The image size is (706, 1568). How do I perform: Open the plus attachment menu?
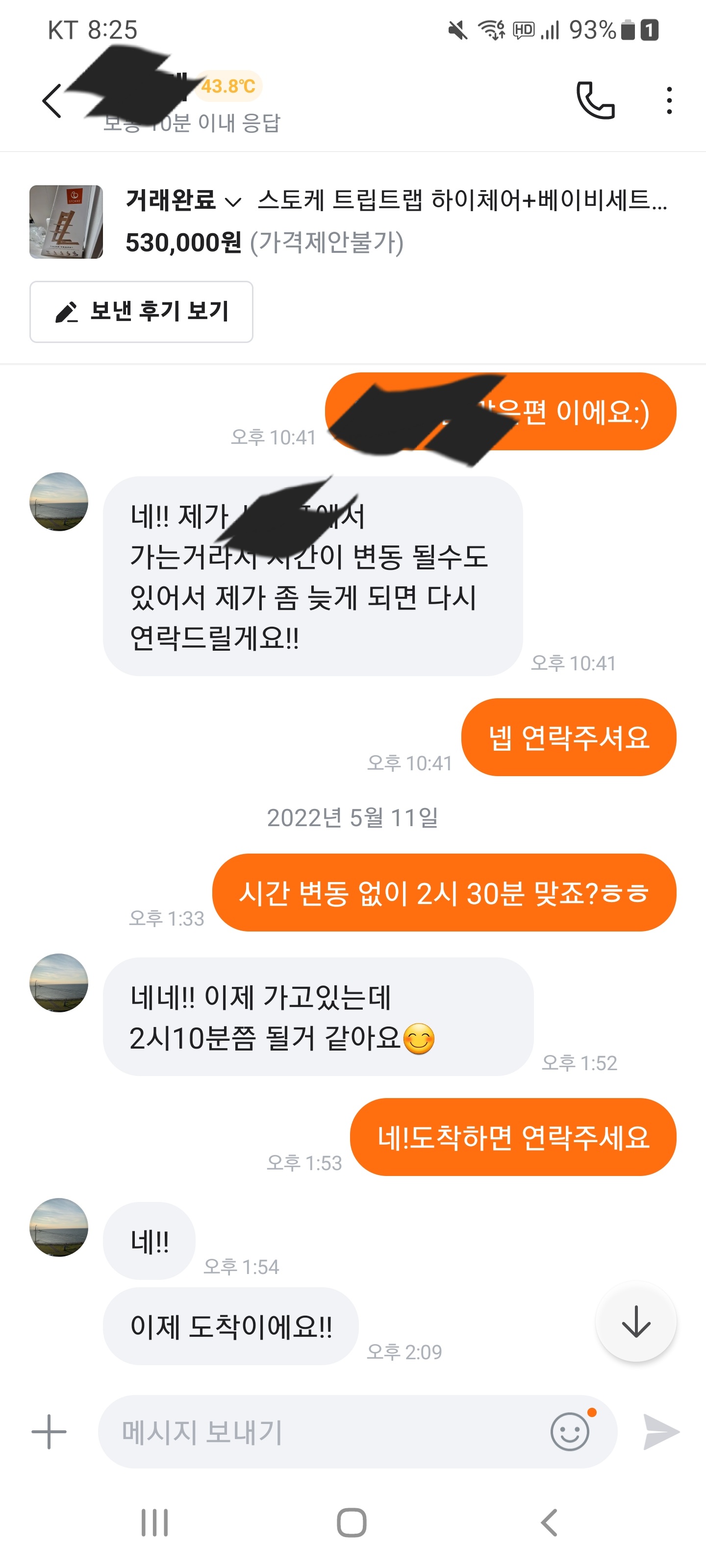49,1432
